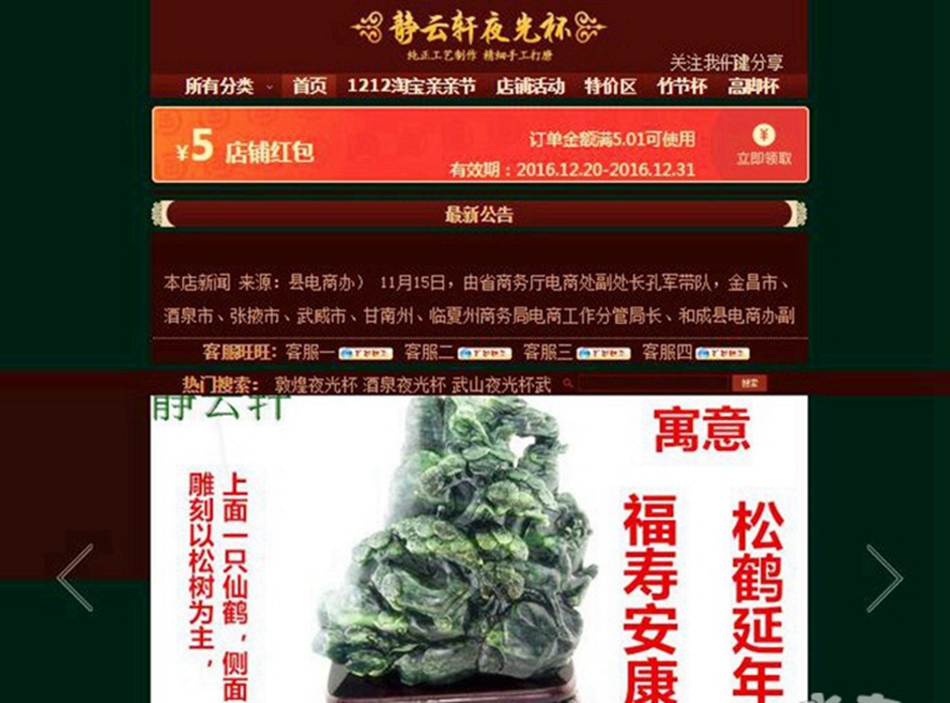Switch to the 特价区 tab
The image size is (950, 703).
click(x=610, y=86)
